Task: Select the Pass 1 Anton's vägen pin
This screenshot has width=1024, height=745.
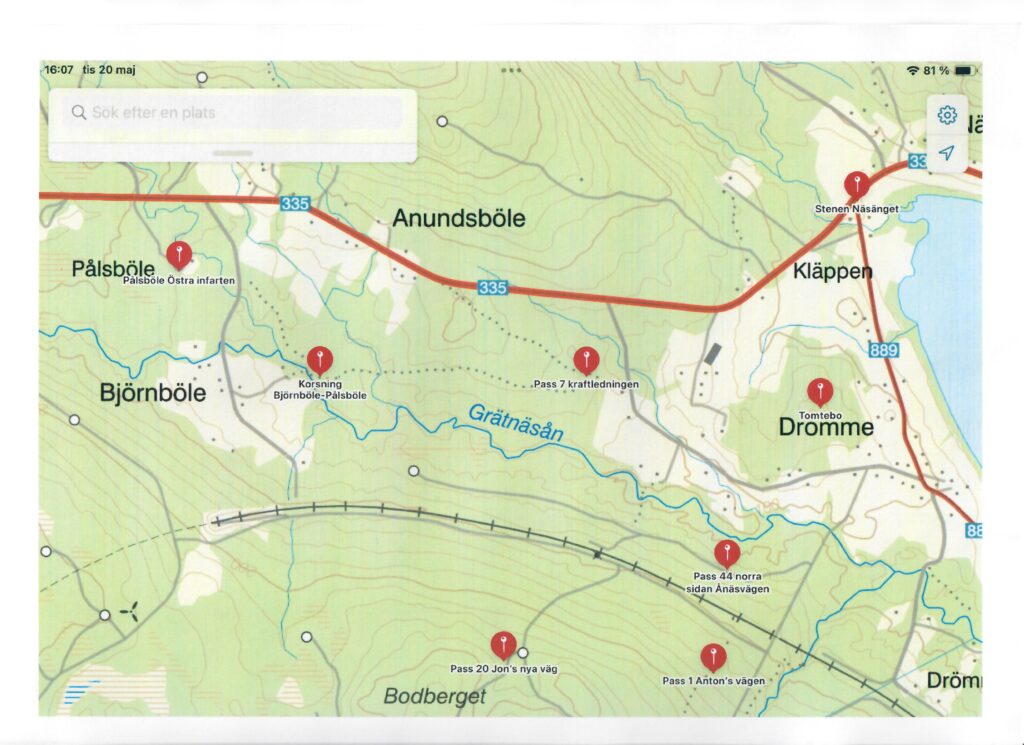Action: click(x=713, y=657)
